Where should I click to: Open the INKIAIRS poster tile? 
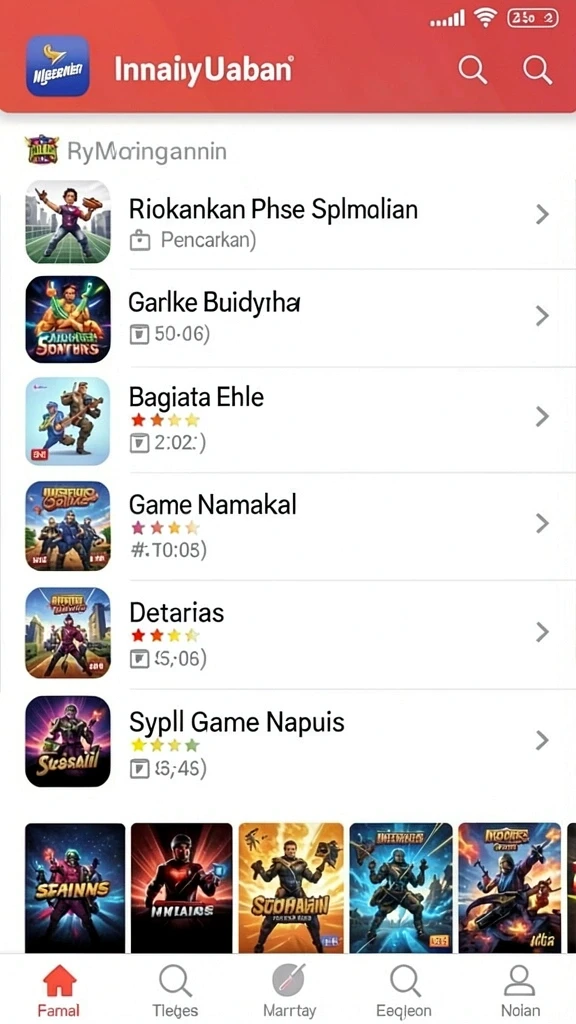(x=182, y=887)
